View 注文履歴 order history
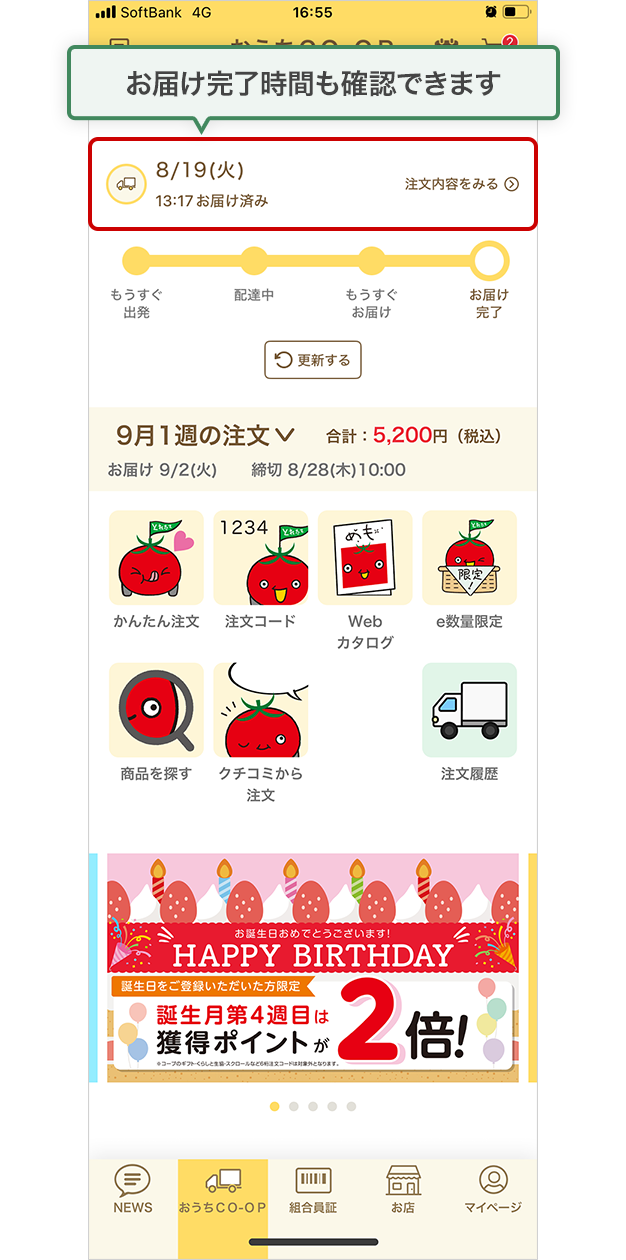The width and height of the screenshot is (626, 1260). coord(469,721)
